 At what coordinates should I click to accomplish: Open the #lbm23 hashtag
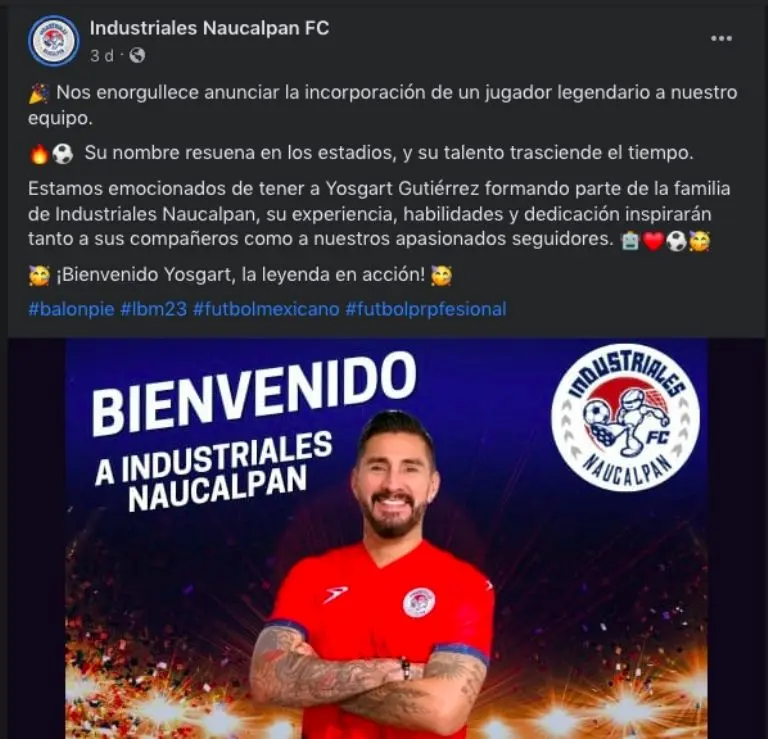153,309
